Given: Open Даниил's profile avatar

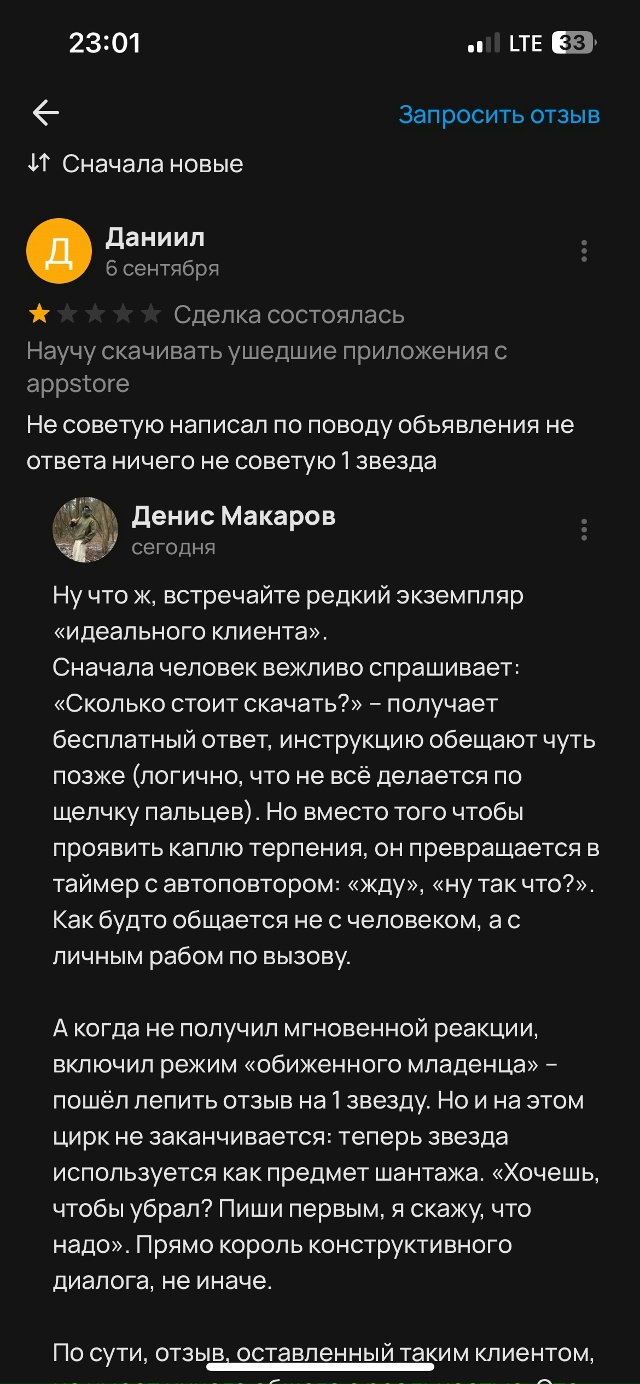Looking at the screenshot, I should pyautogui.click(x=59, y=251).
